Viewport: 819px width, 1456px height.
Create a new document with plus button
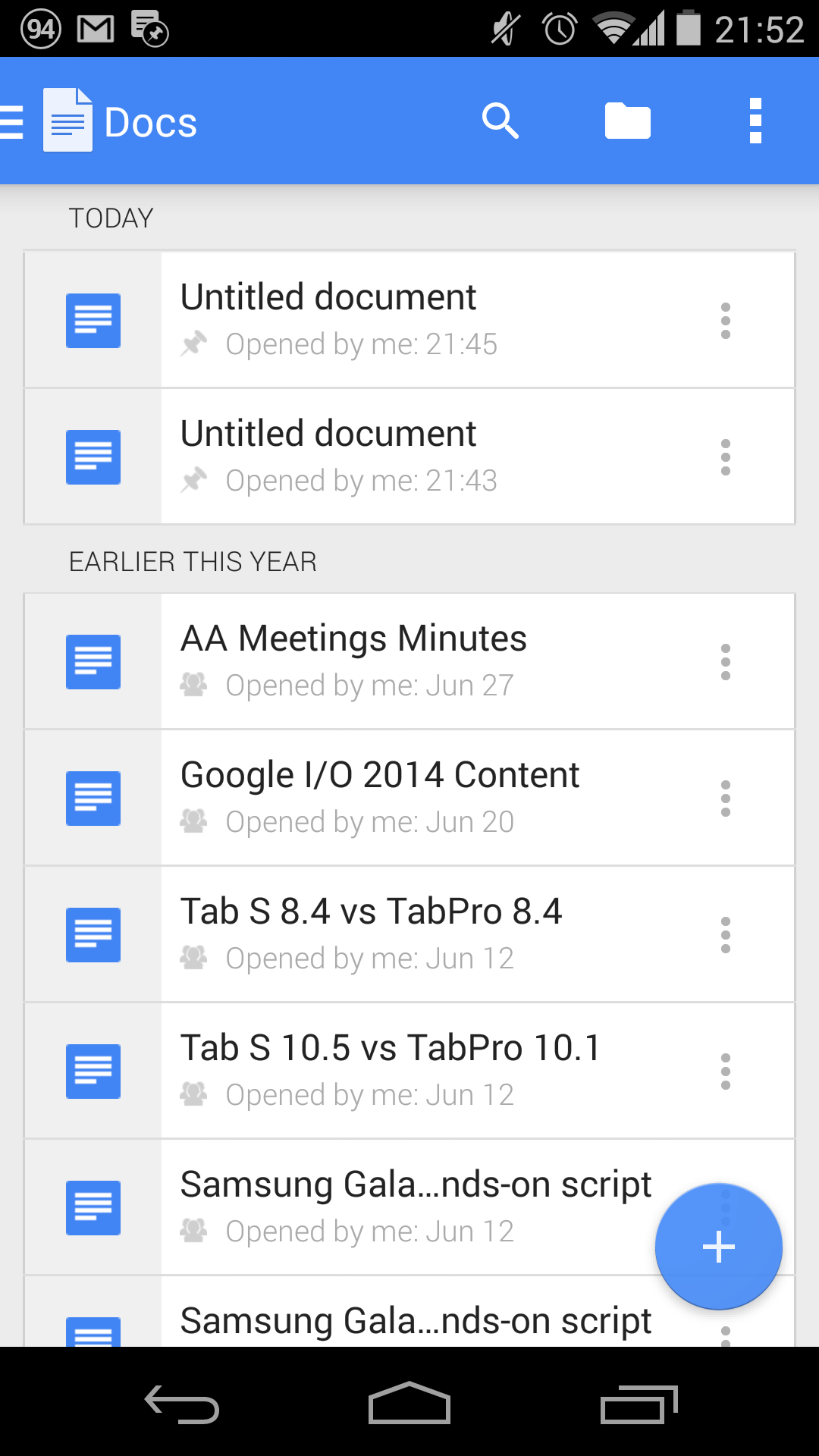pos(718,1247)
